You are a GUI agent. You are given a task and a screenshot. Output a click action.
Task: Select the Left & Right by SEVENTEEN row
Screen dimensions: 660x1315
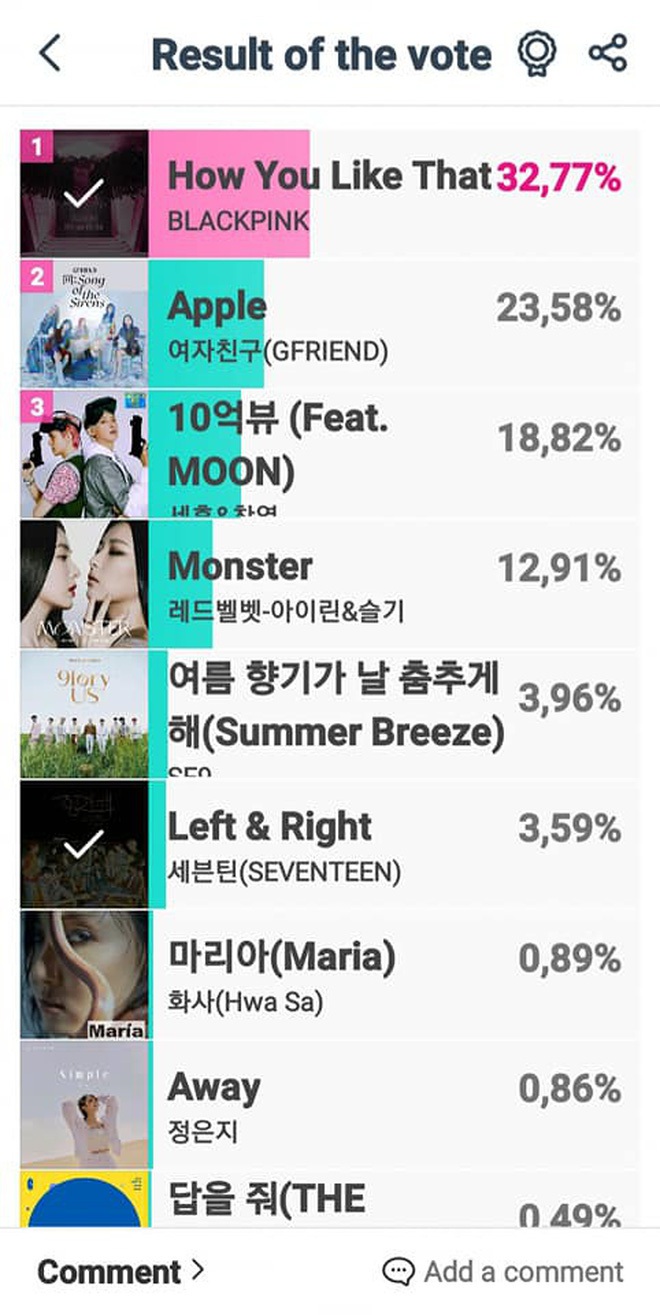click(x=330, y=844)
